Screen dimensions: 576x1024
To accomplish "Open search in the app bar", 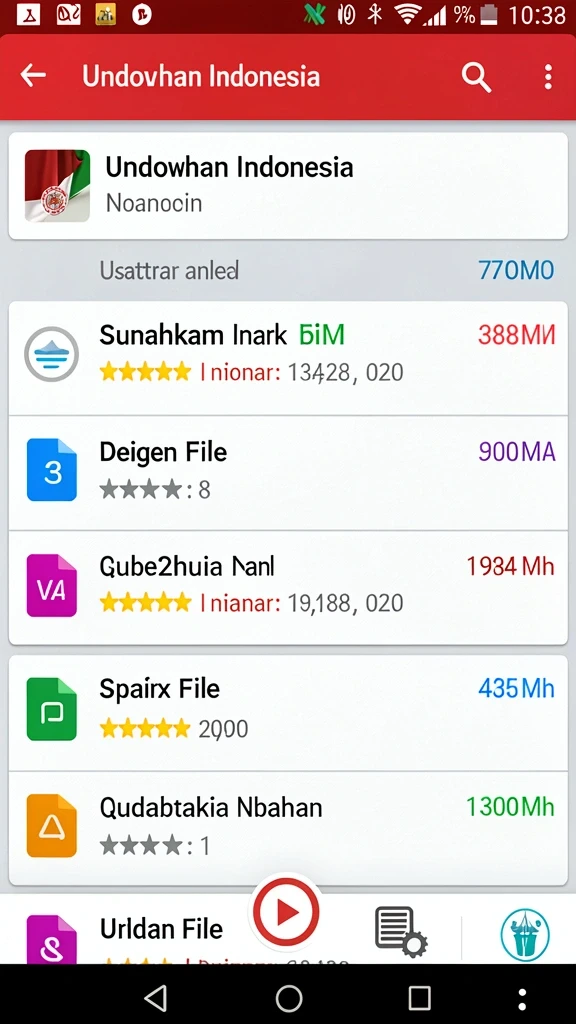I will click(x=476, y=77).
